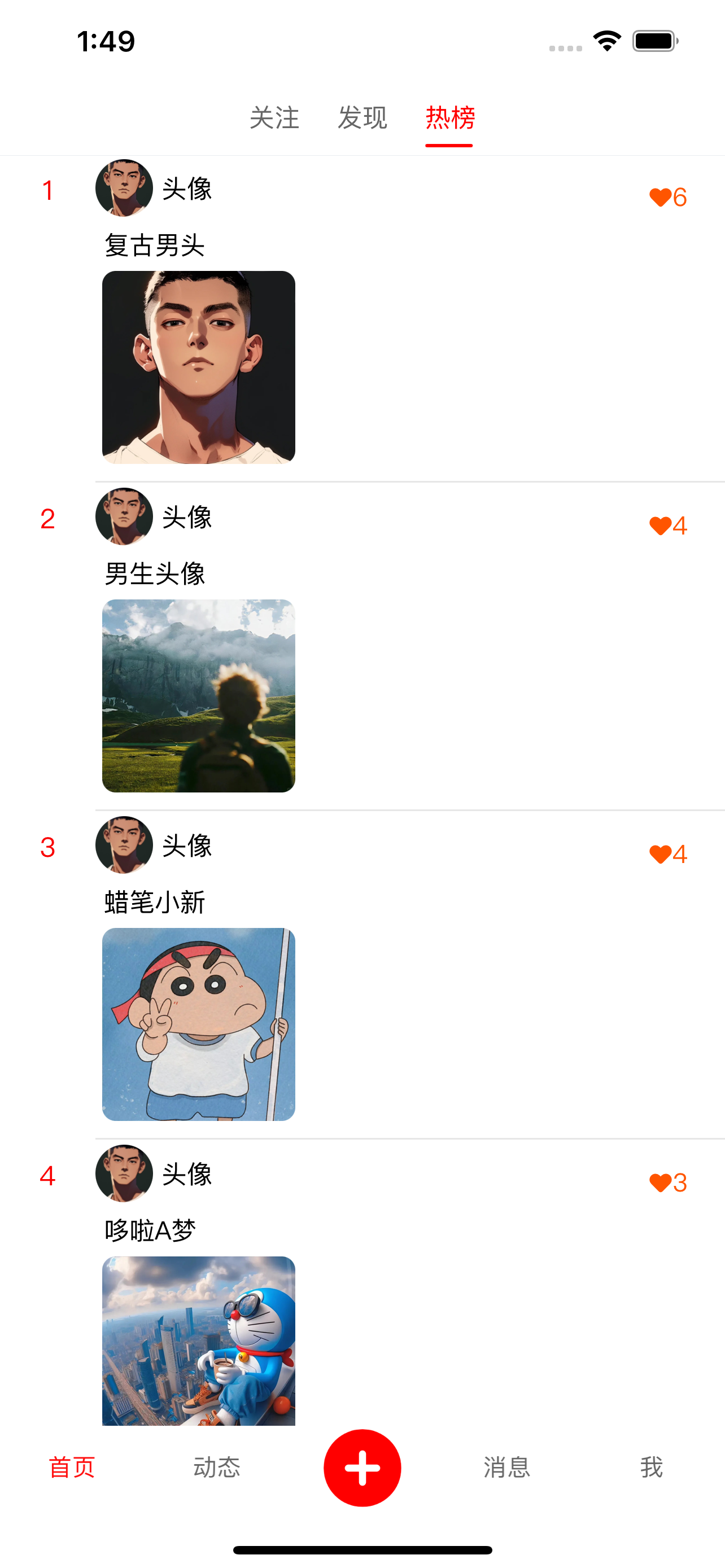725x1568 pixels.
Task: Open the 哆啦A梦 image
Action: [x=198, y=1341]
